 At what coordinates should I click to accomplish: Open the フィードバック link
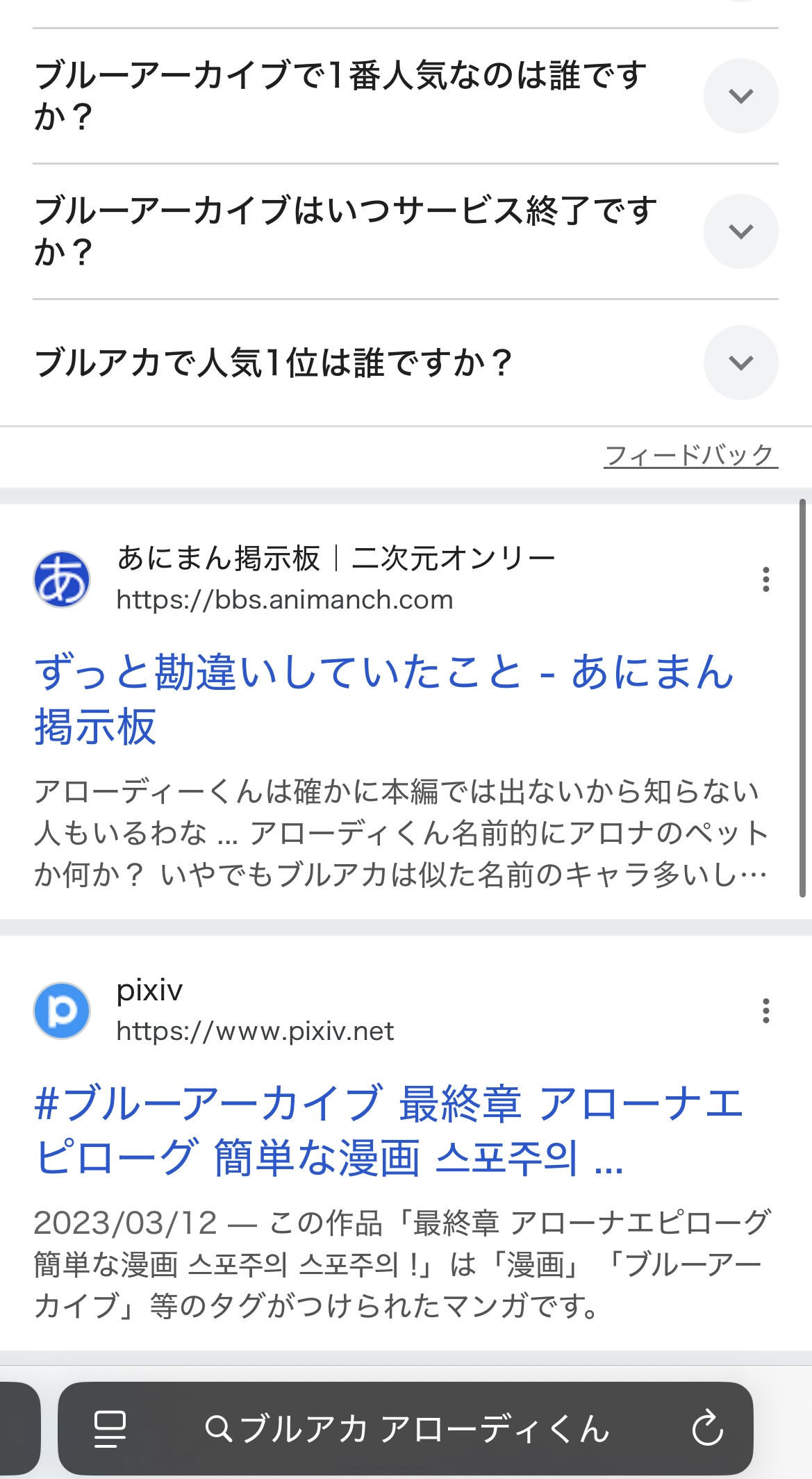690,456
